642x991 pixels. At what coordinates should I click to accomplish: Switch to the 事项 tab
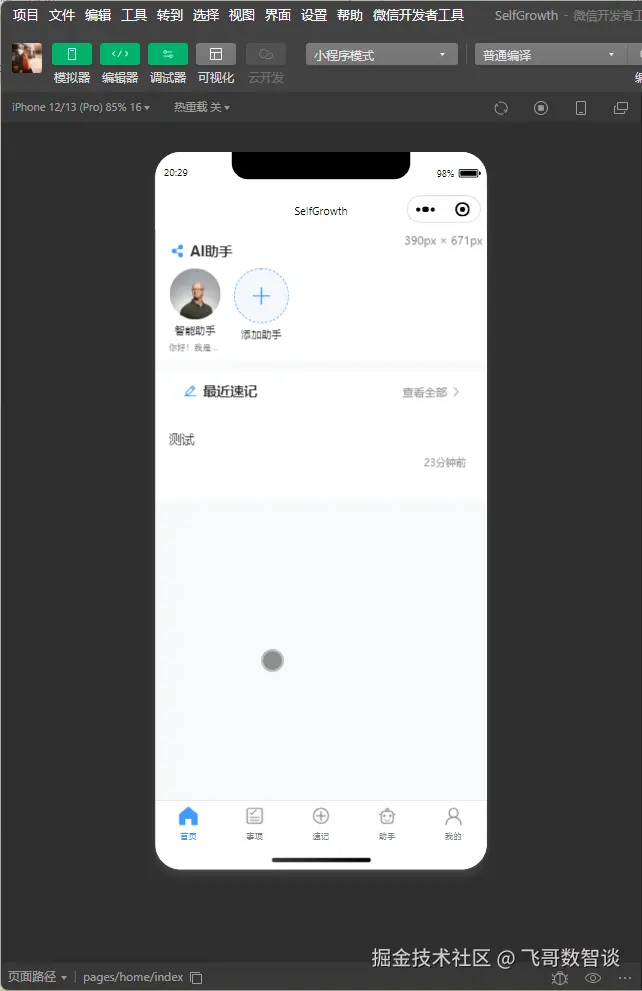254,823
